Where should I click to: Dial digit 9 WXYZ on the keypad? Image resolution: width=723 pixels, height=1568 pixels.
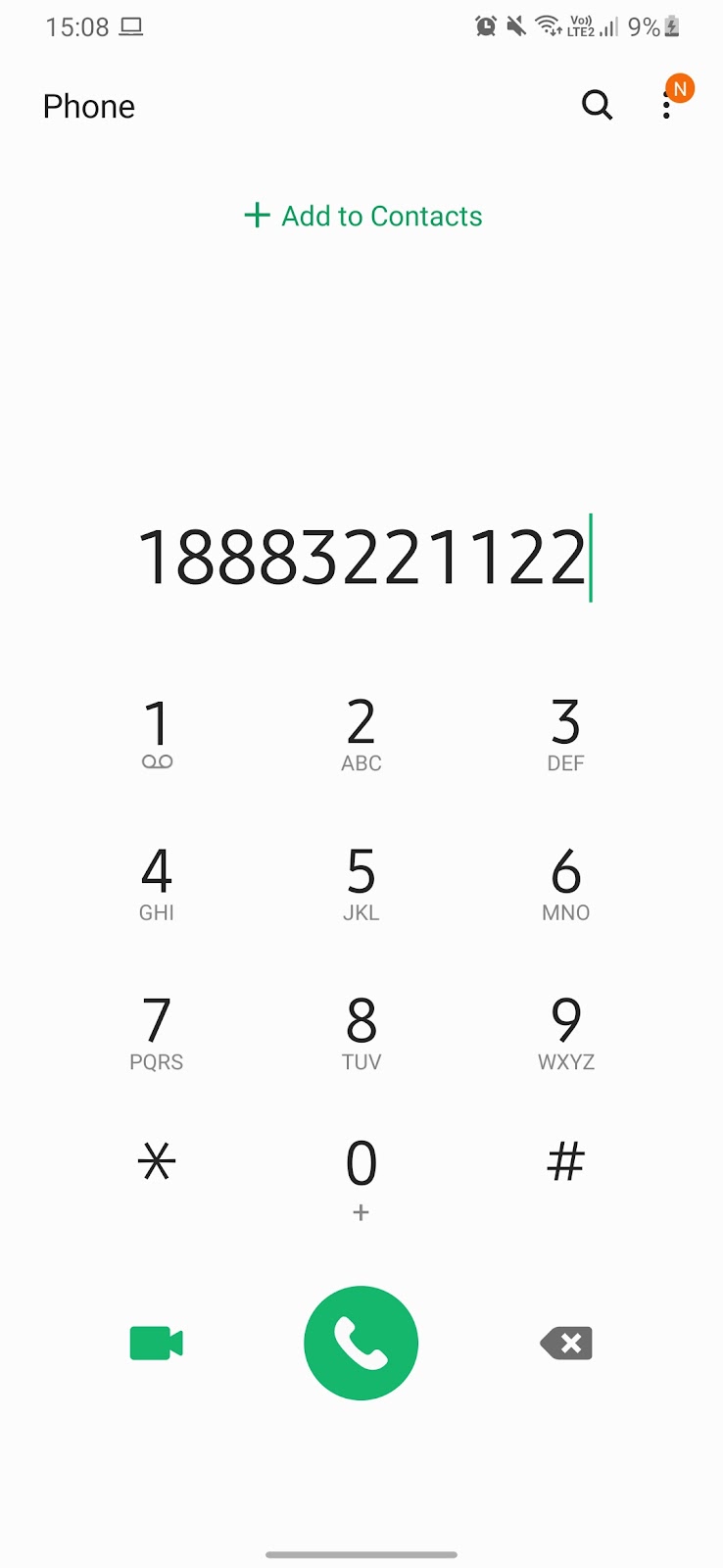click(565, 1032)
